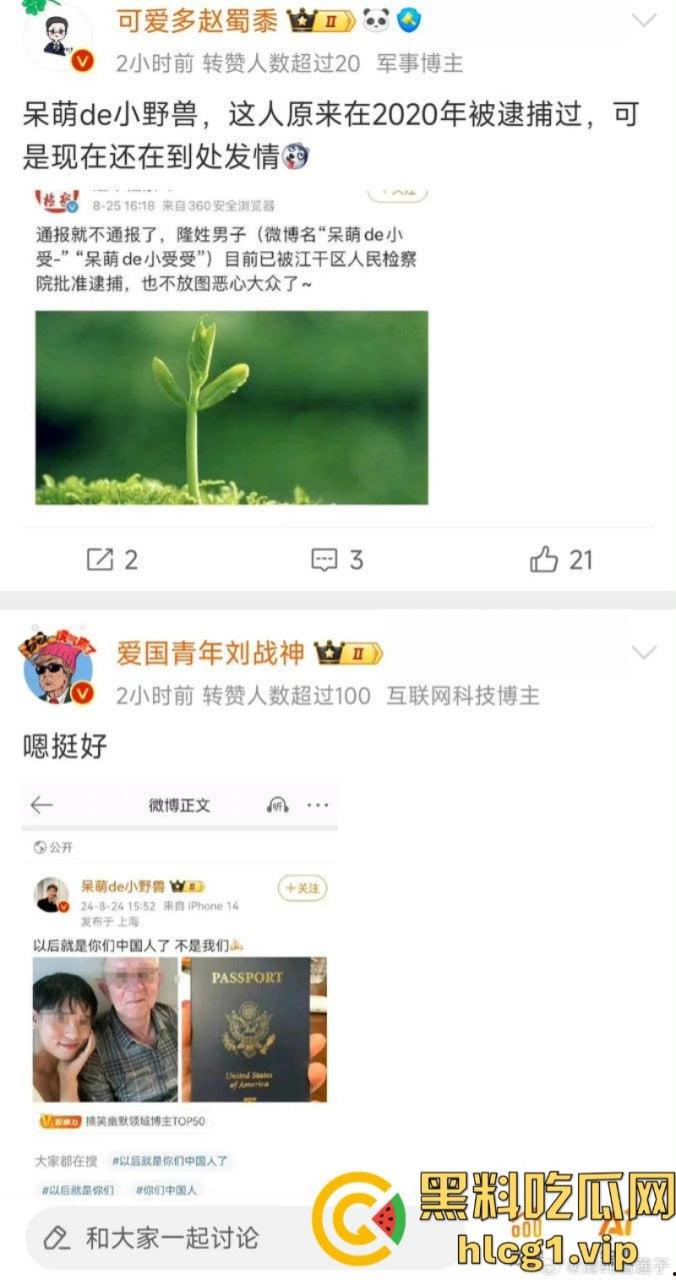Open the passport screenshot in 嗯挺好 post

pos(180,990)
